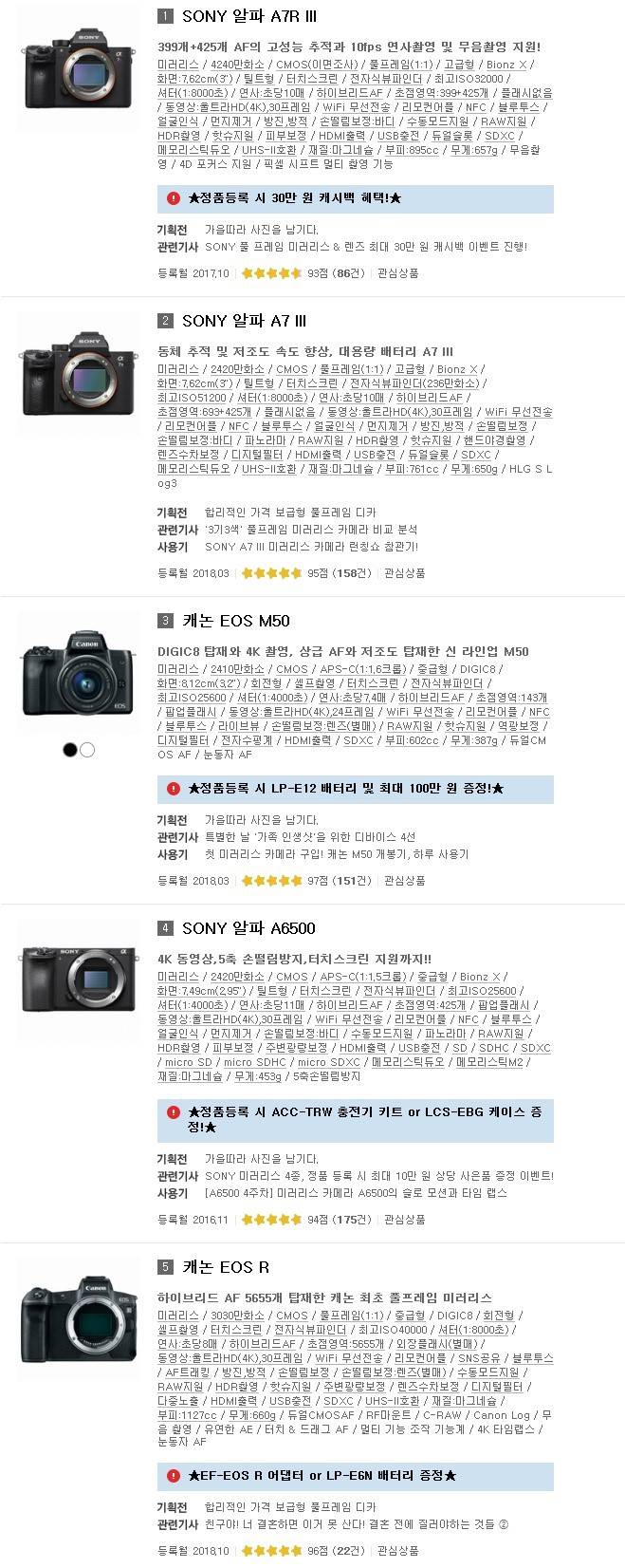Open the LP-E12 배터리 증정 promotion banner

tap(355, 789)
